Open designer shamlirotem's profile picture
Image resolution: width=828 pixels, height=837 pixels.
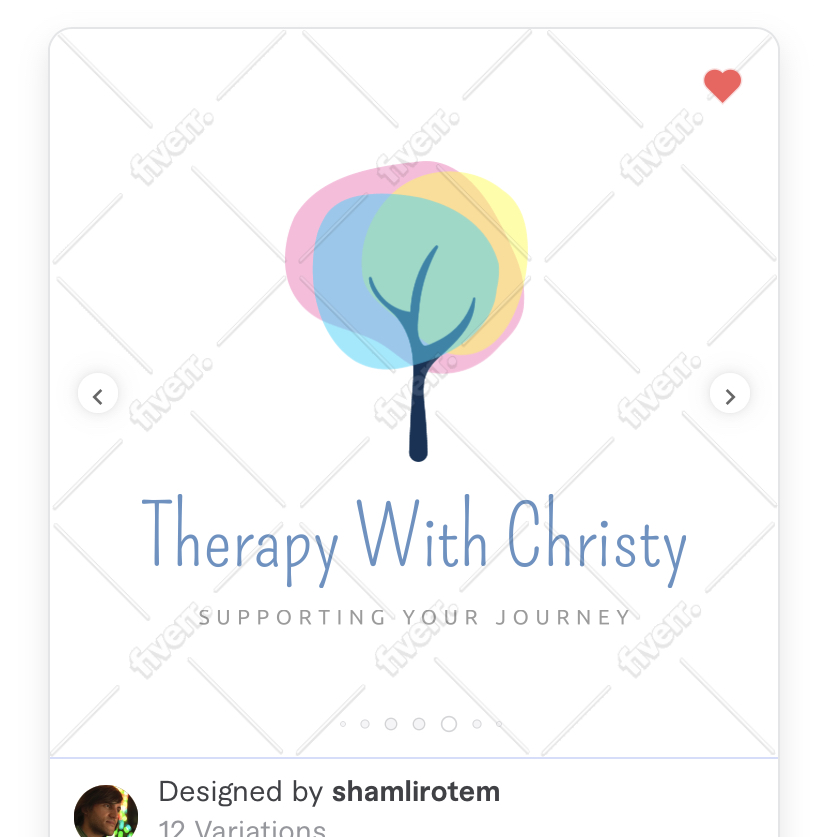coord(106,812)
